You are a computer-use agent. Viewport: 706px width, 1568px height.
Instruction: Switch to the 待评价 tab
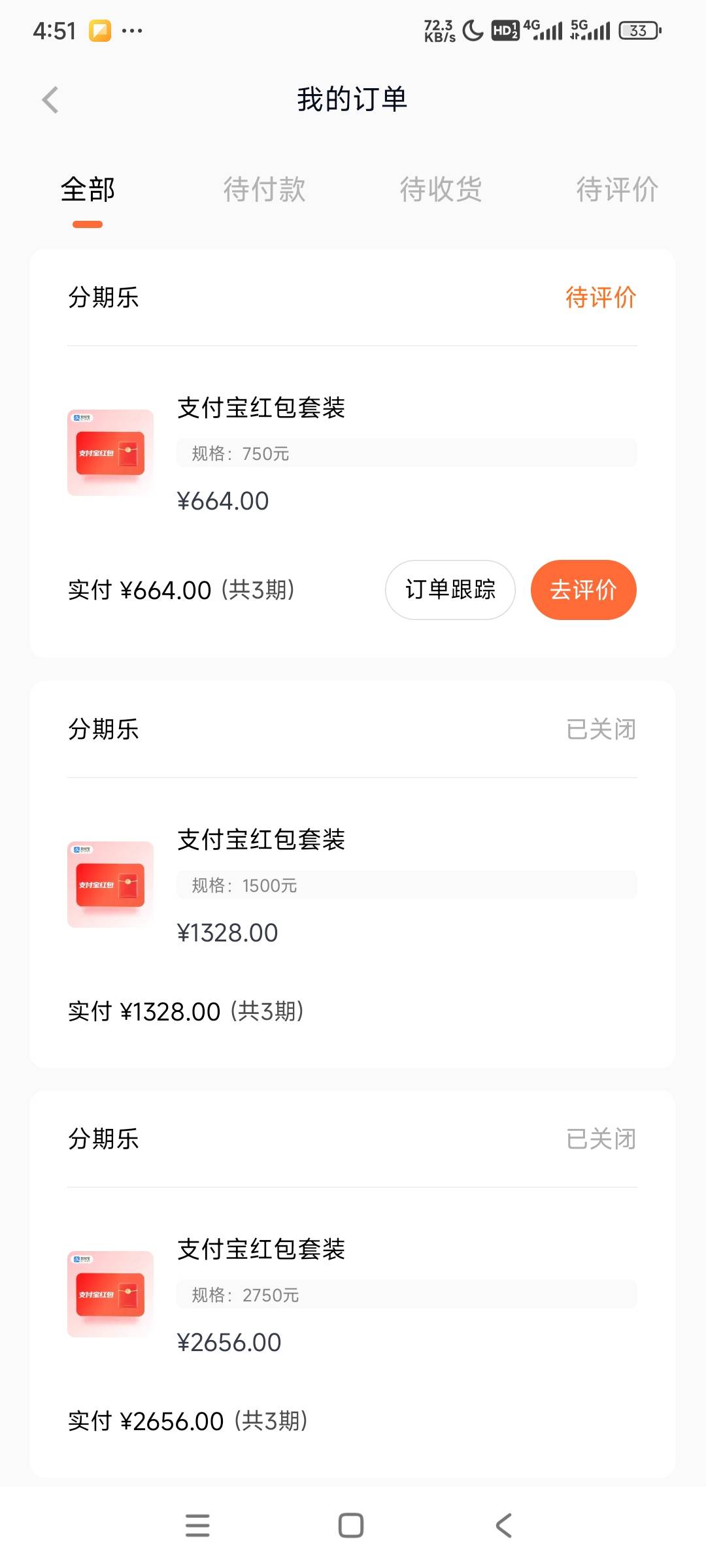click(x=616, y=189)
